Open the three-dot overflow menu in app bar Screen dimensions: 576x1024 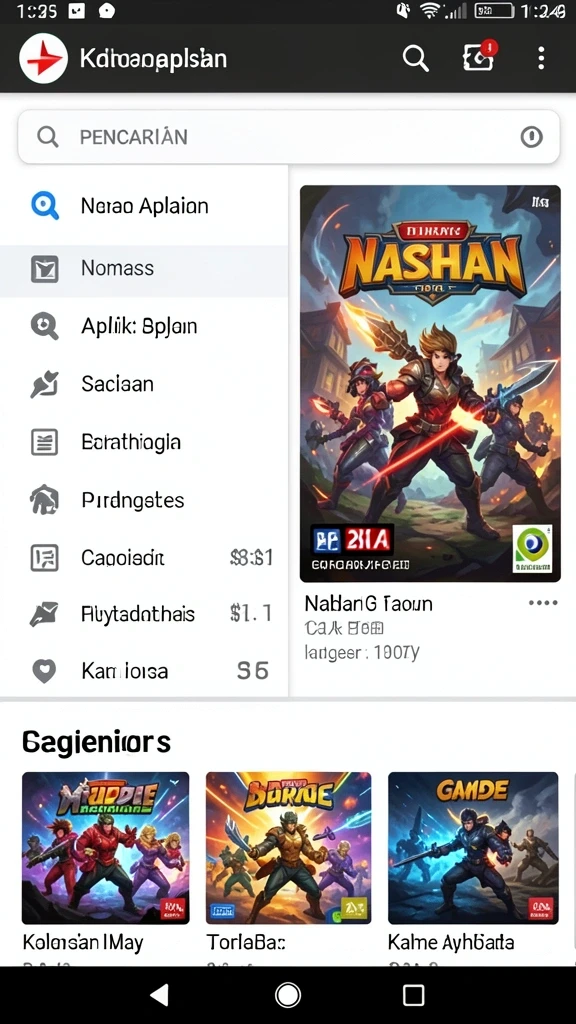tap(541, 58)
